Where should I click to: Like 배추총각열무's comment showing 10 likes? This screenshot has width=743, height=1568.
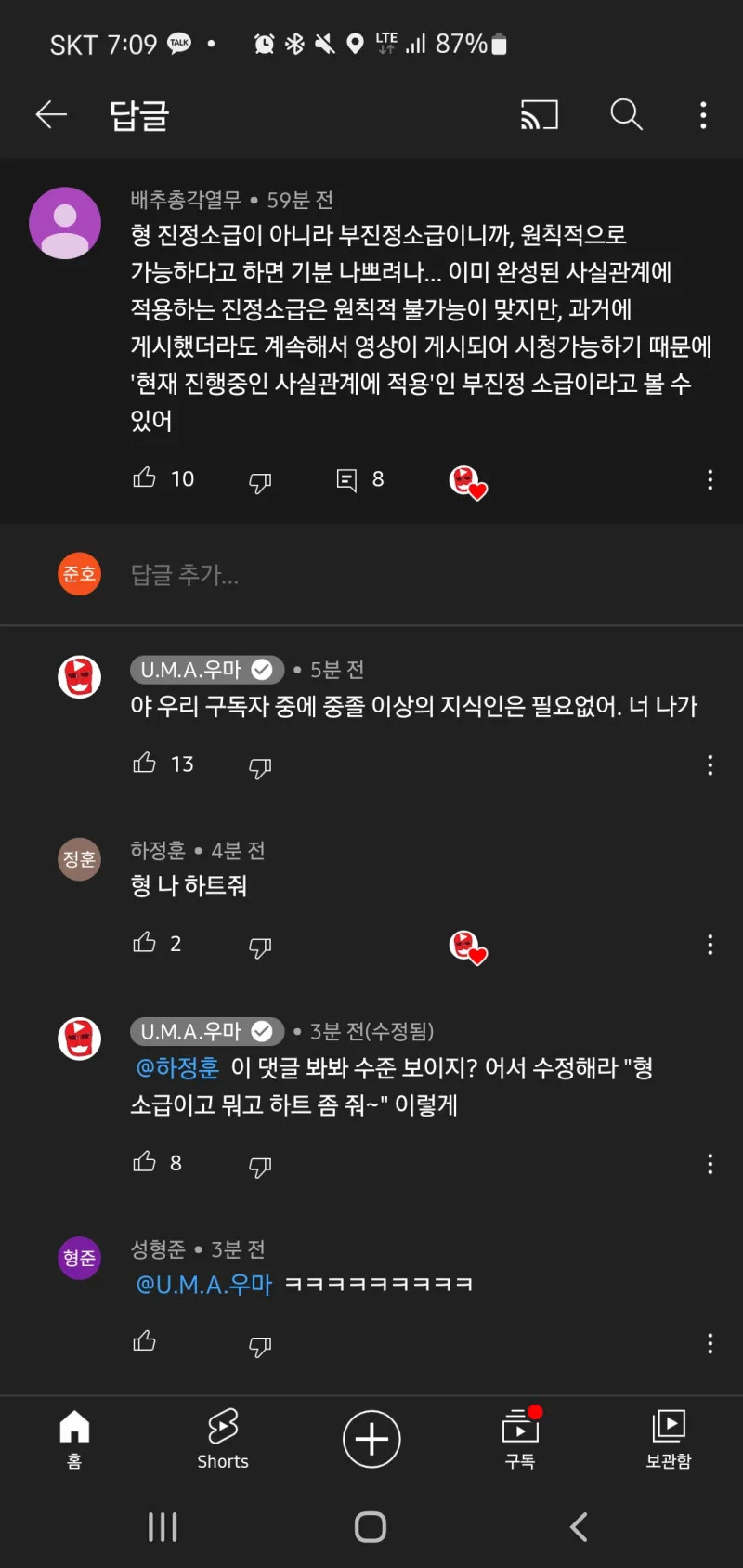[x=146, y=477]
